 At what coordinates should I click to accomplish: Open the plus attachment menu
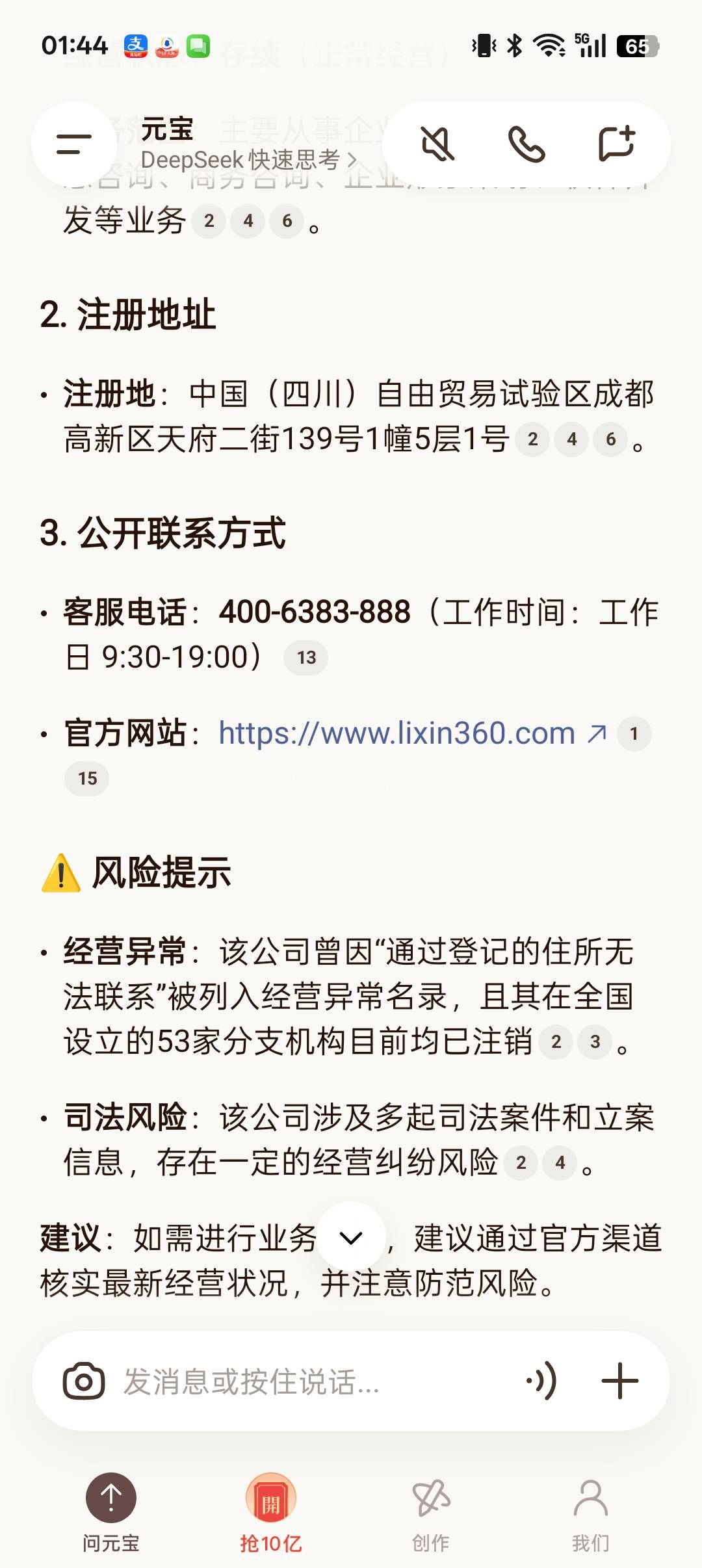619,1381
